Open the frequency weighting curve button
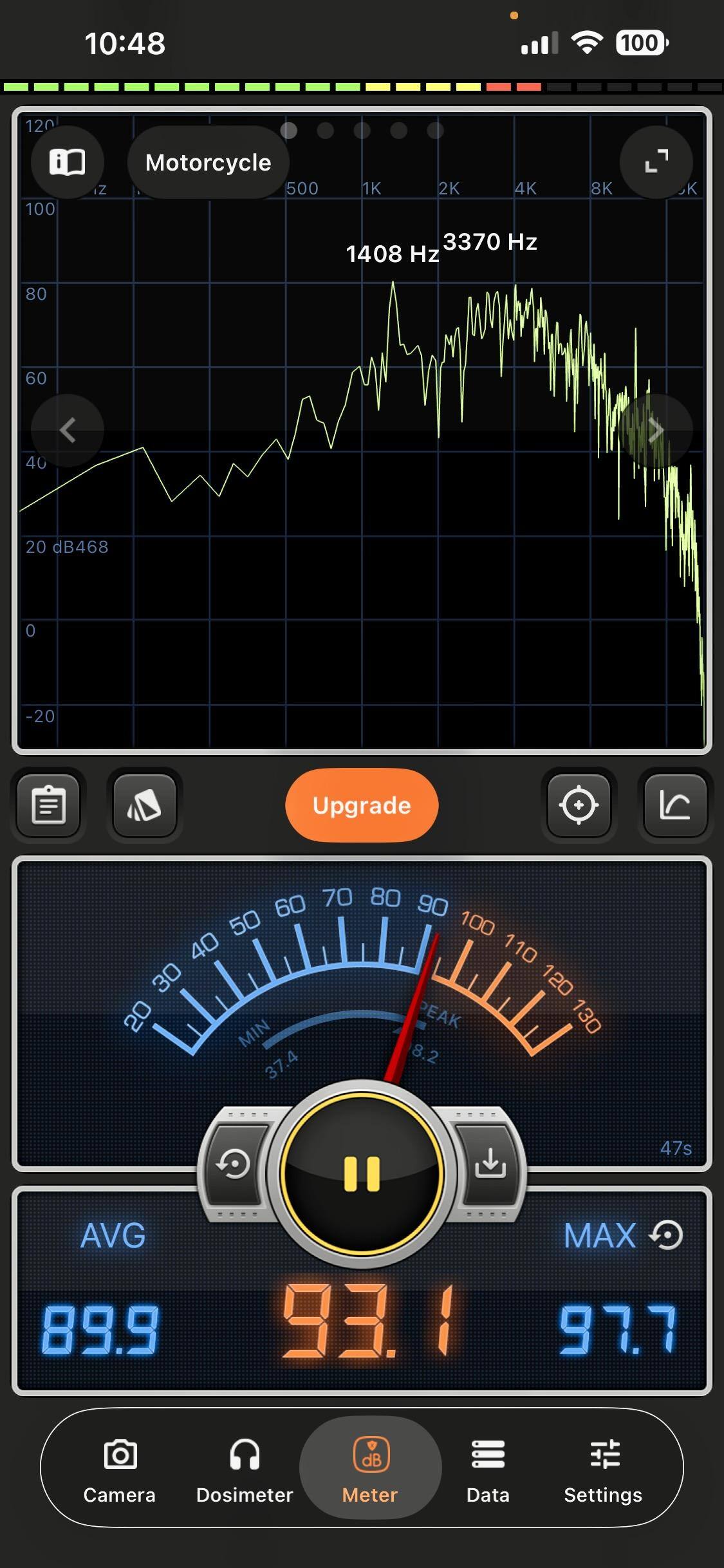 tap(674, 805)
